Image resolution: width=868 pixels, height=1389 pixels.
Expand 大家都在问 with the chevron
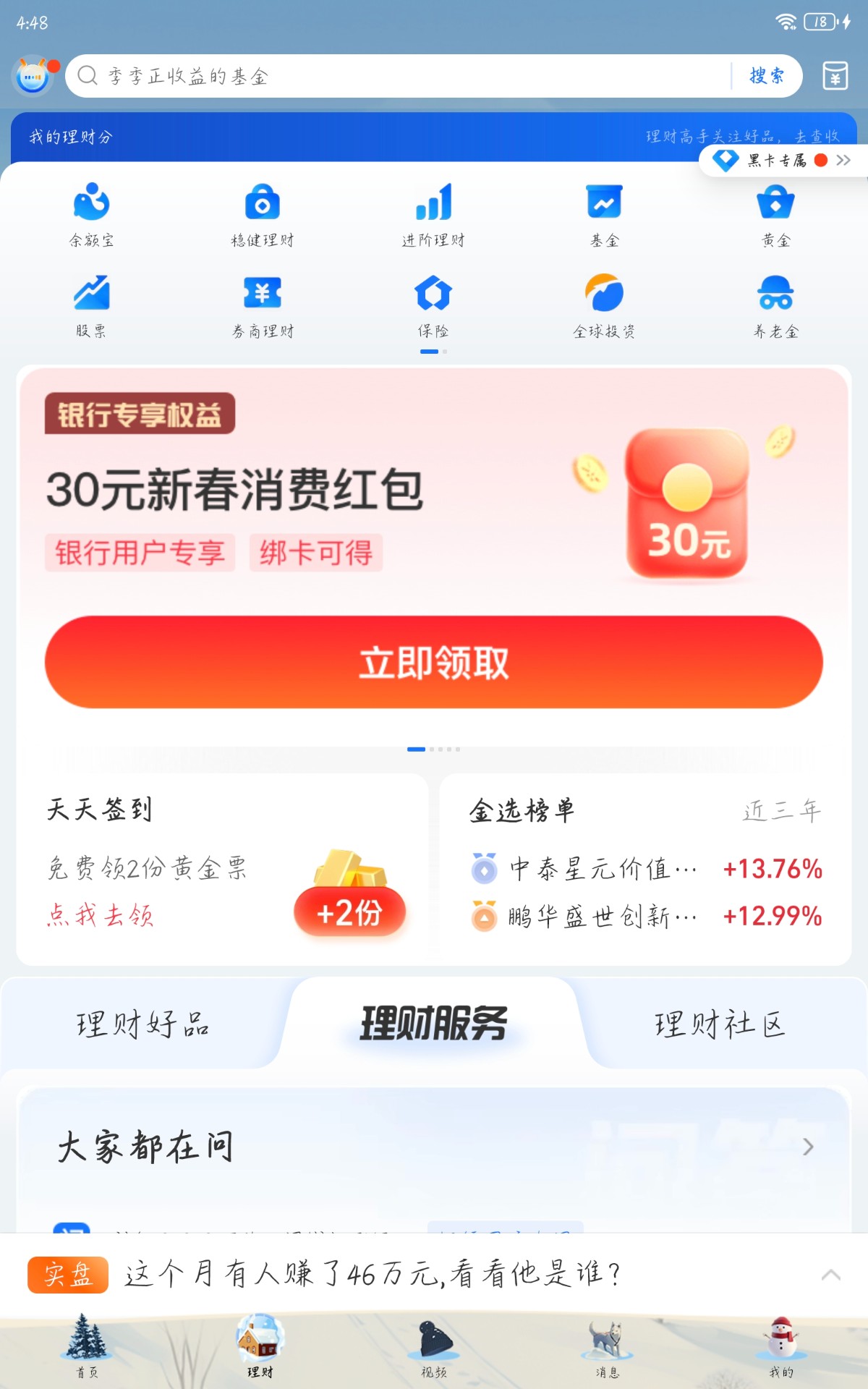(x=808, y=1147)
